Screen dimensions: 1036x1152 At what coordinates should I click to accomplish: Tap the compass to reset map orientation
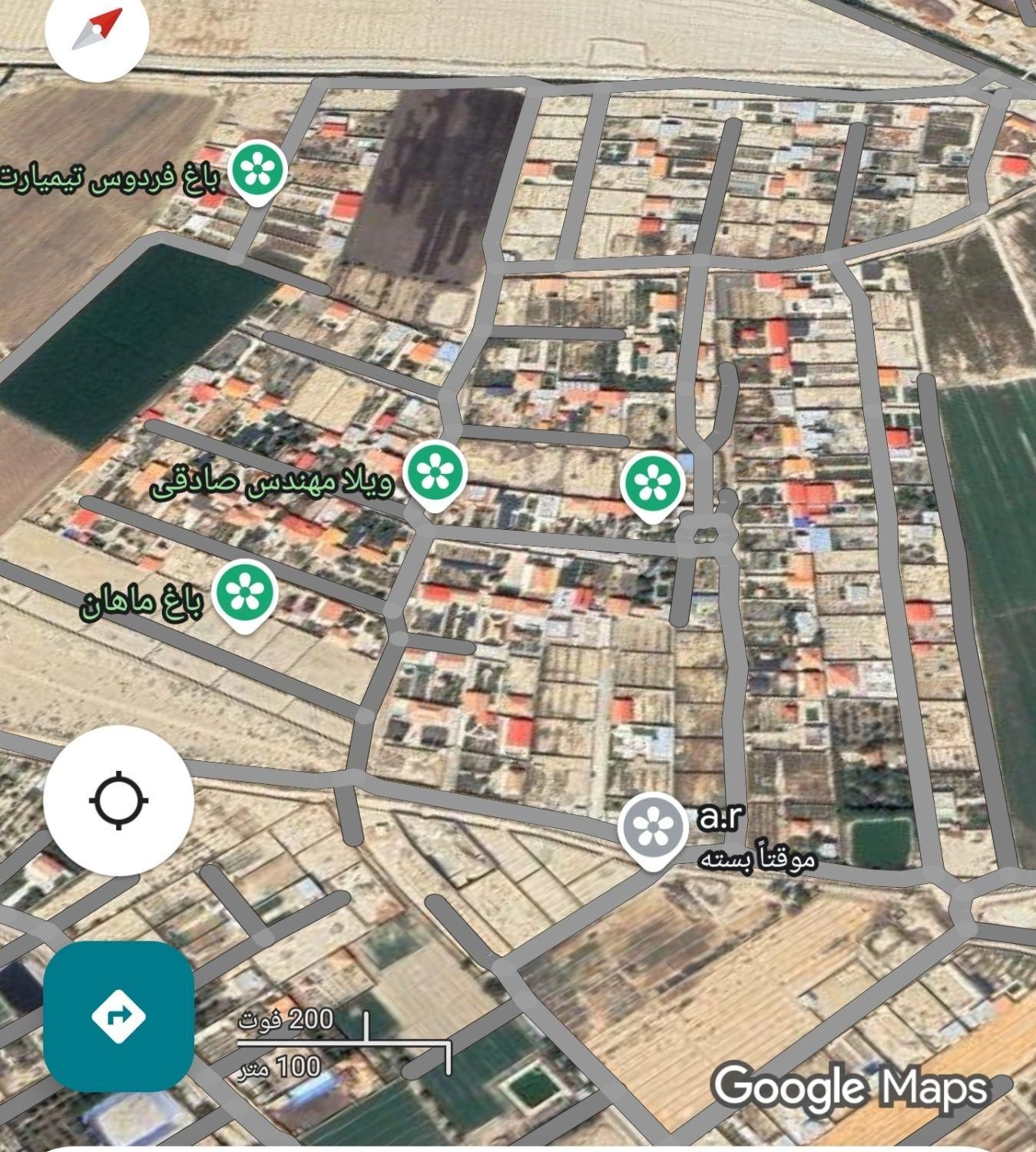pos(97,31)
